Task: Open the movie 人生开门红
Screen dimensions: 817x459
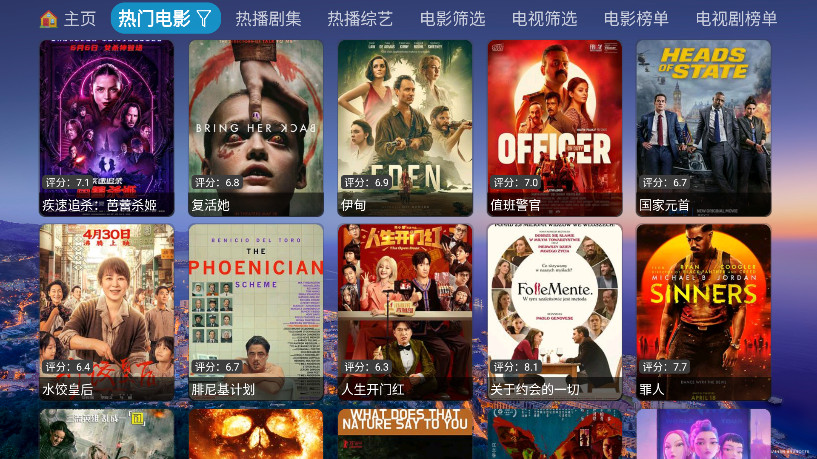Action: [405, 311]
